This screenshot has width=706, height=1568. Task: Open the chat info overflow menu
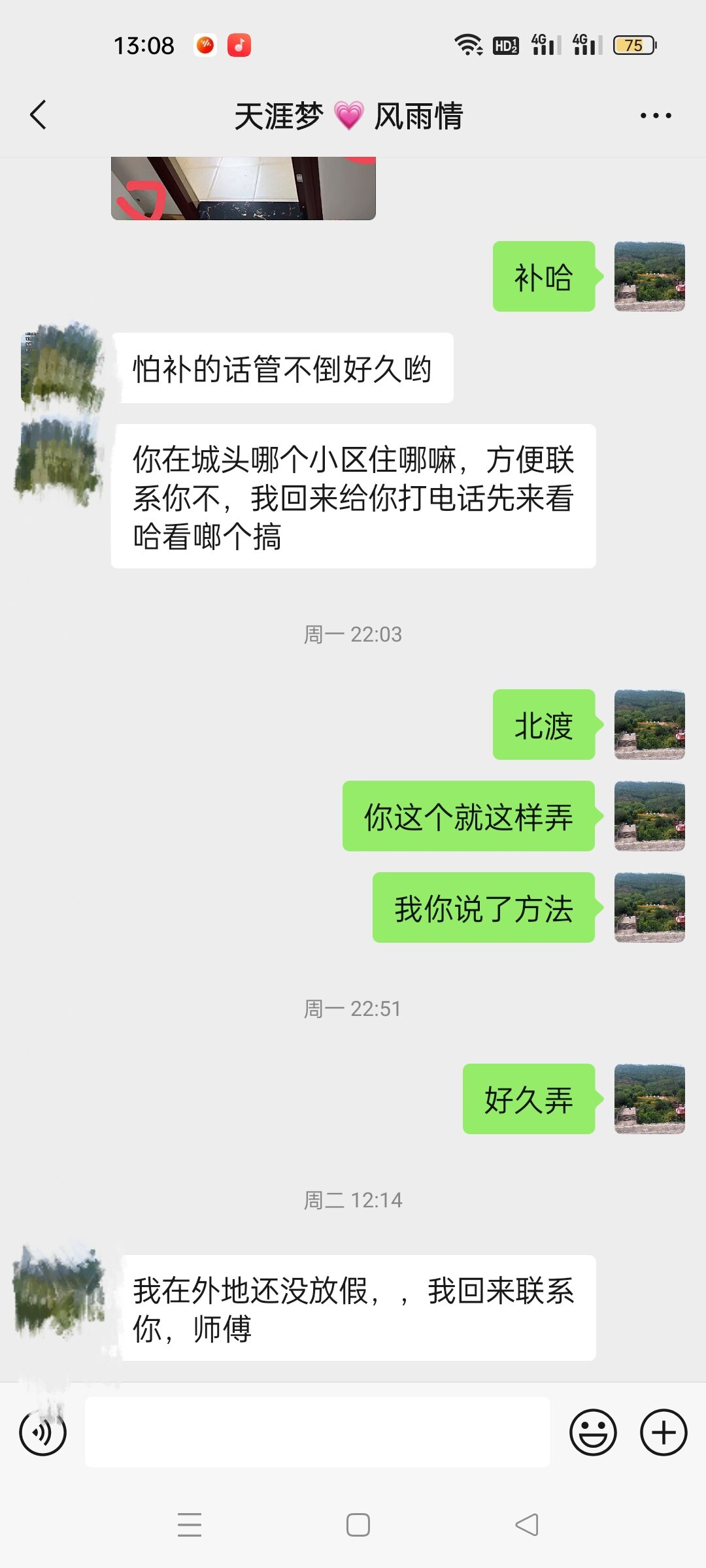point(655,116)
